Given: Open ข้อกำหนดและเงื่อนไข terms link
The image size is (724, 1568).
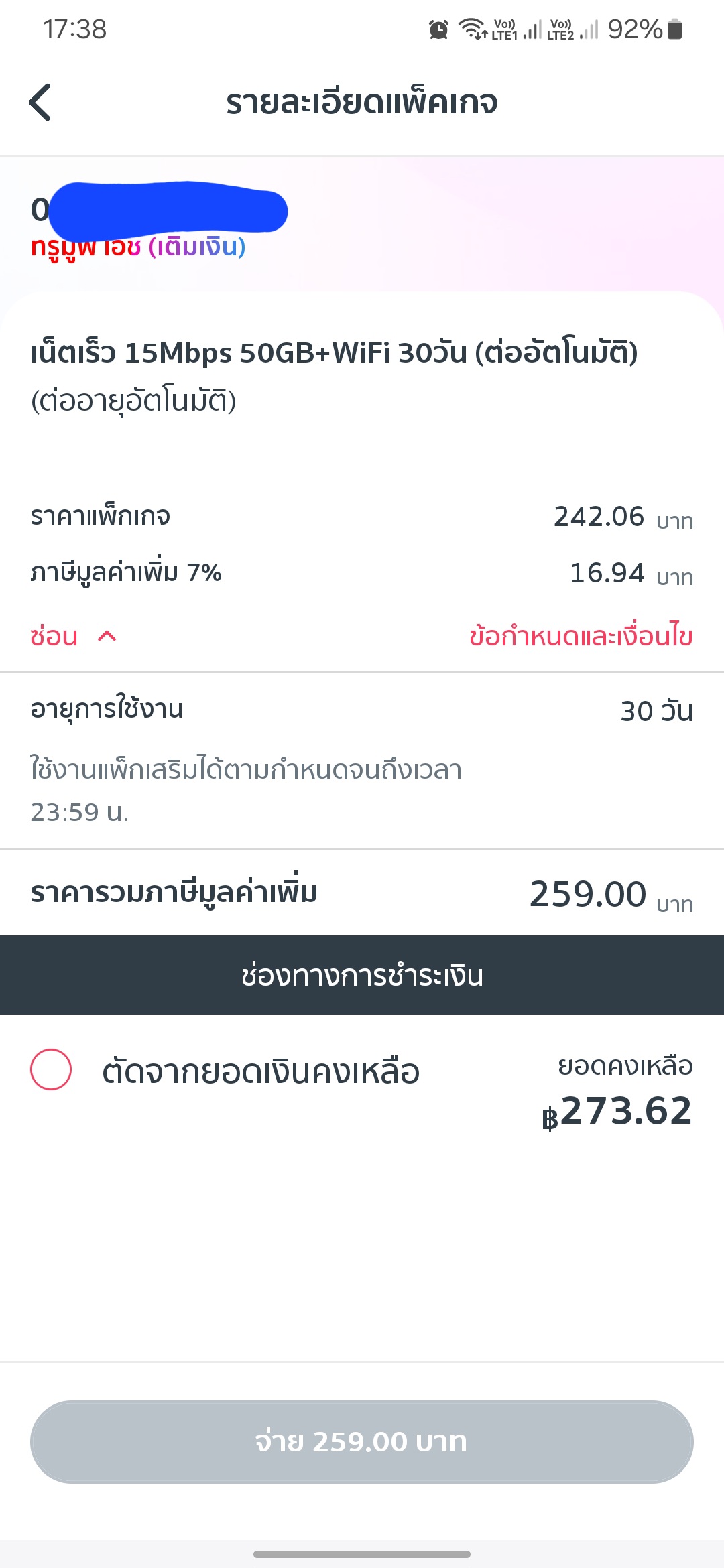Looking at the screenshot, I should click(x=581, y=636).
